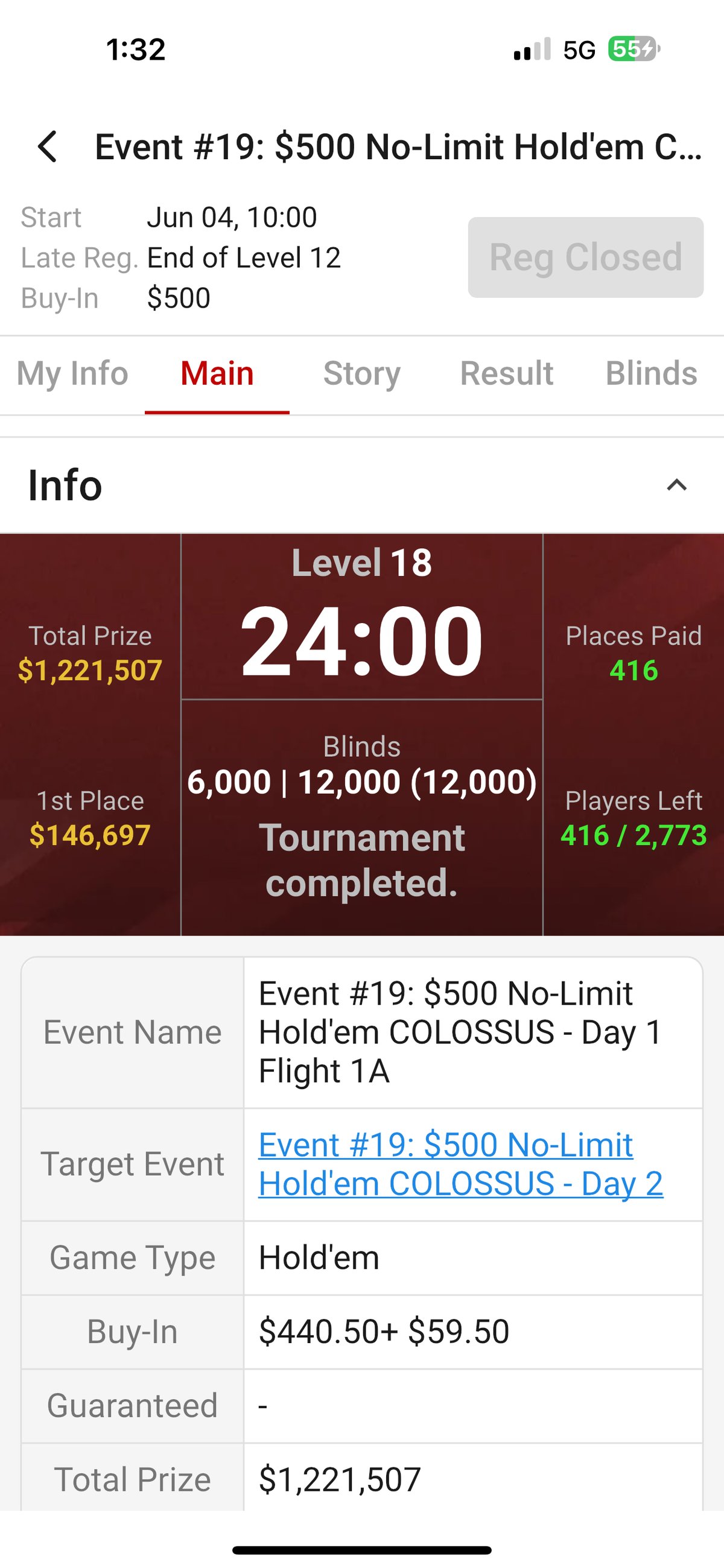Collapse the Info section chevron
Image resolution: width=724 pixels, height=1568 pixels.
pyautogui.click(x=676, y=485)
